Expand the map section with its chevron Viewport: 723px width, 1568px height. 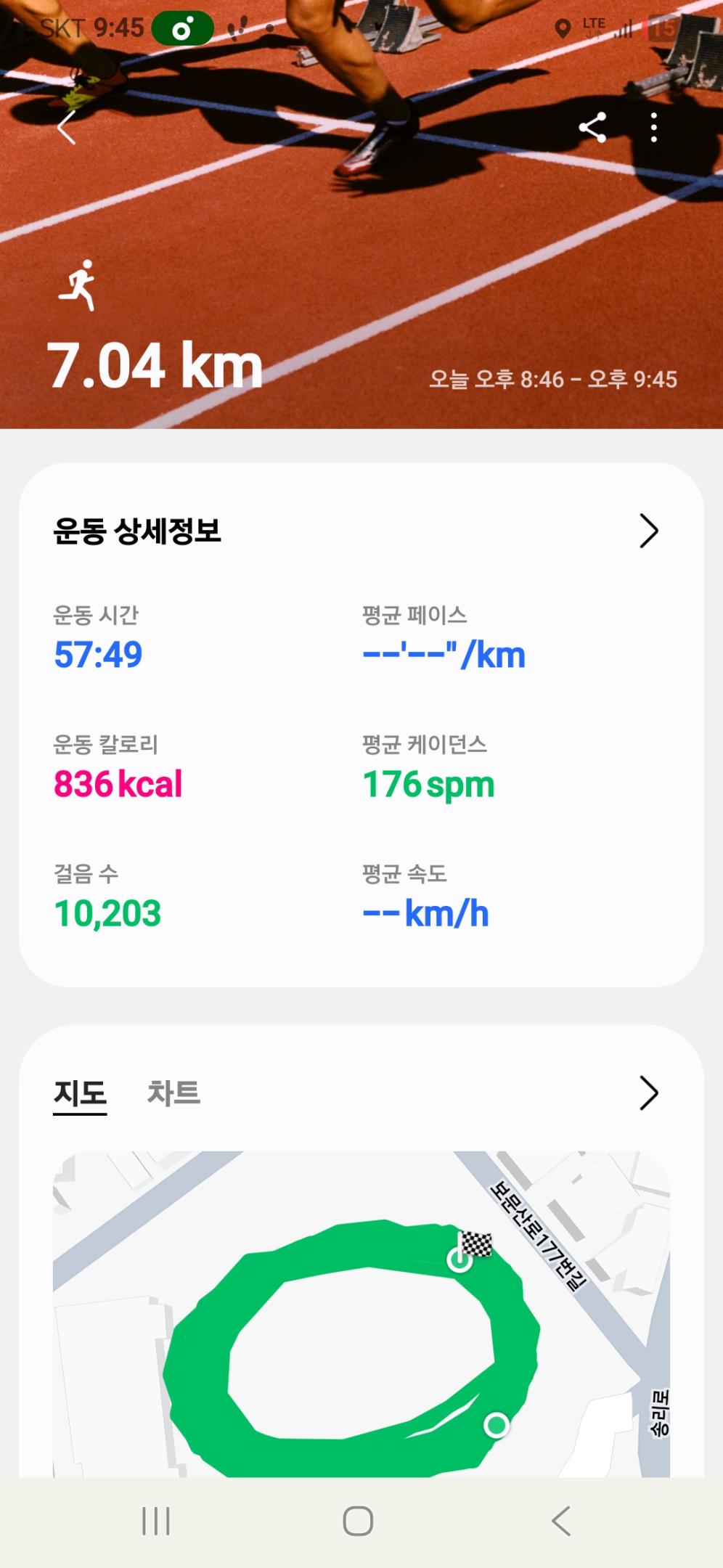(648, 1093)
